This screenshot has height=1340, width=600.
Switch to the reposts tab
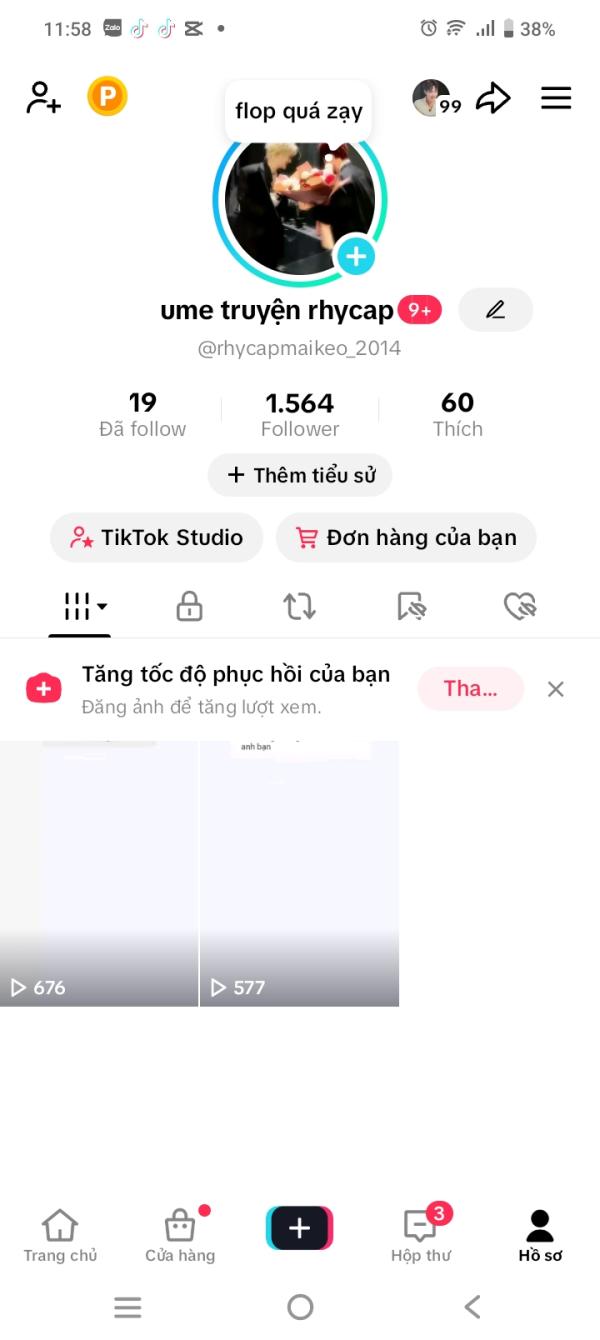299,606
